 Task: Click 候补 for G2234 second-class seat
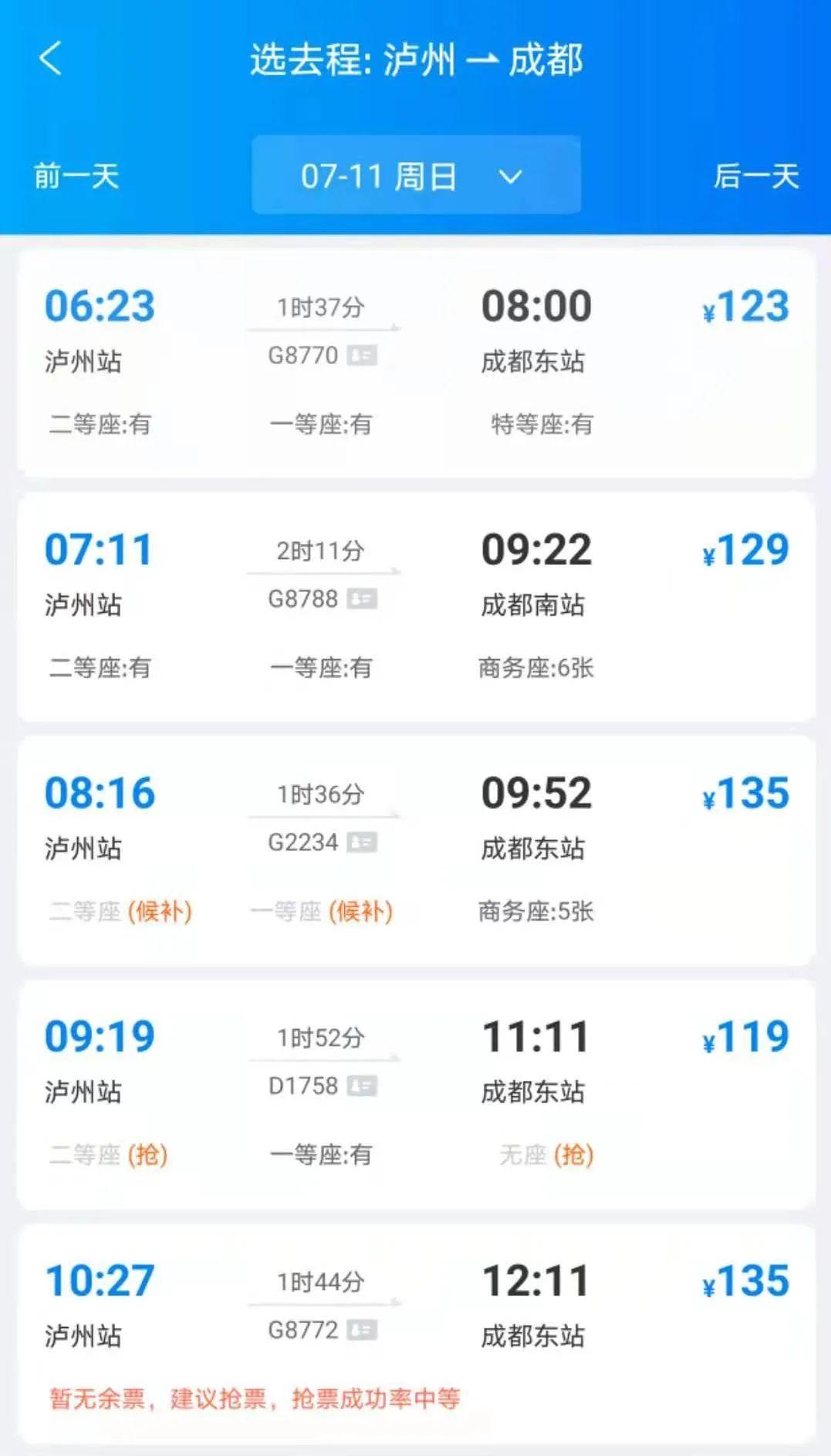coord(164,911)
